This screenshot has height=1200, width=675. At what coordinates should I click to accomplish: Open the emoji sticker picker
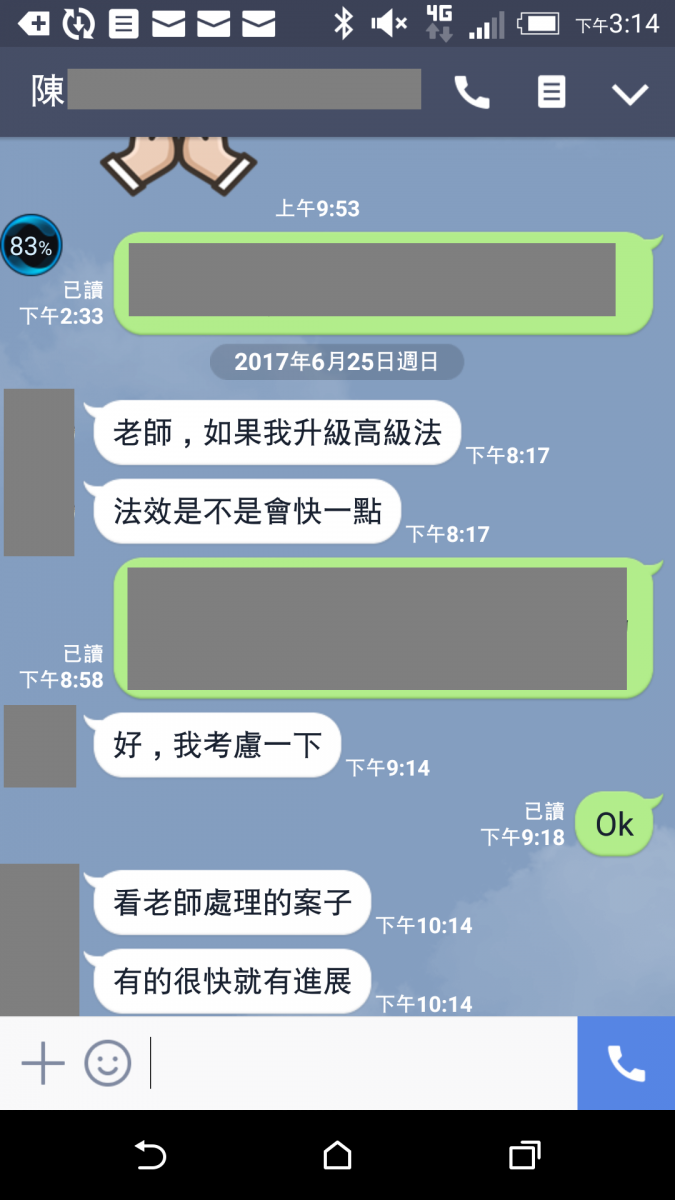[108, 1063]
